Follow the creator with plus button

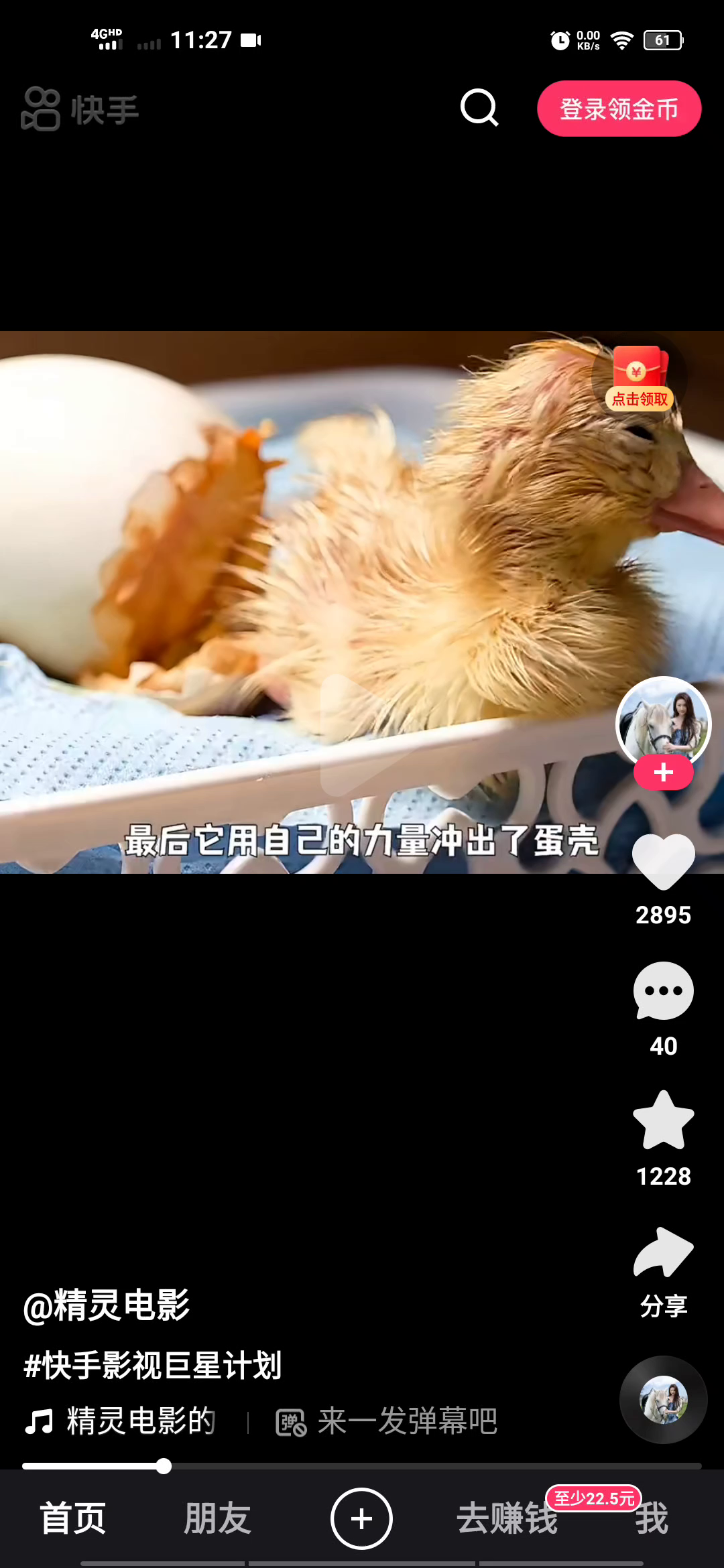pyautogui.click(x=663, y=773)
